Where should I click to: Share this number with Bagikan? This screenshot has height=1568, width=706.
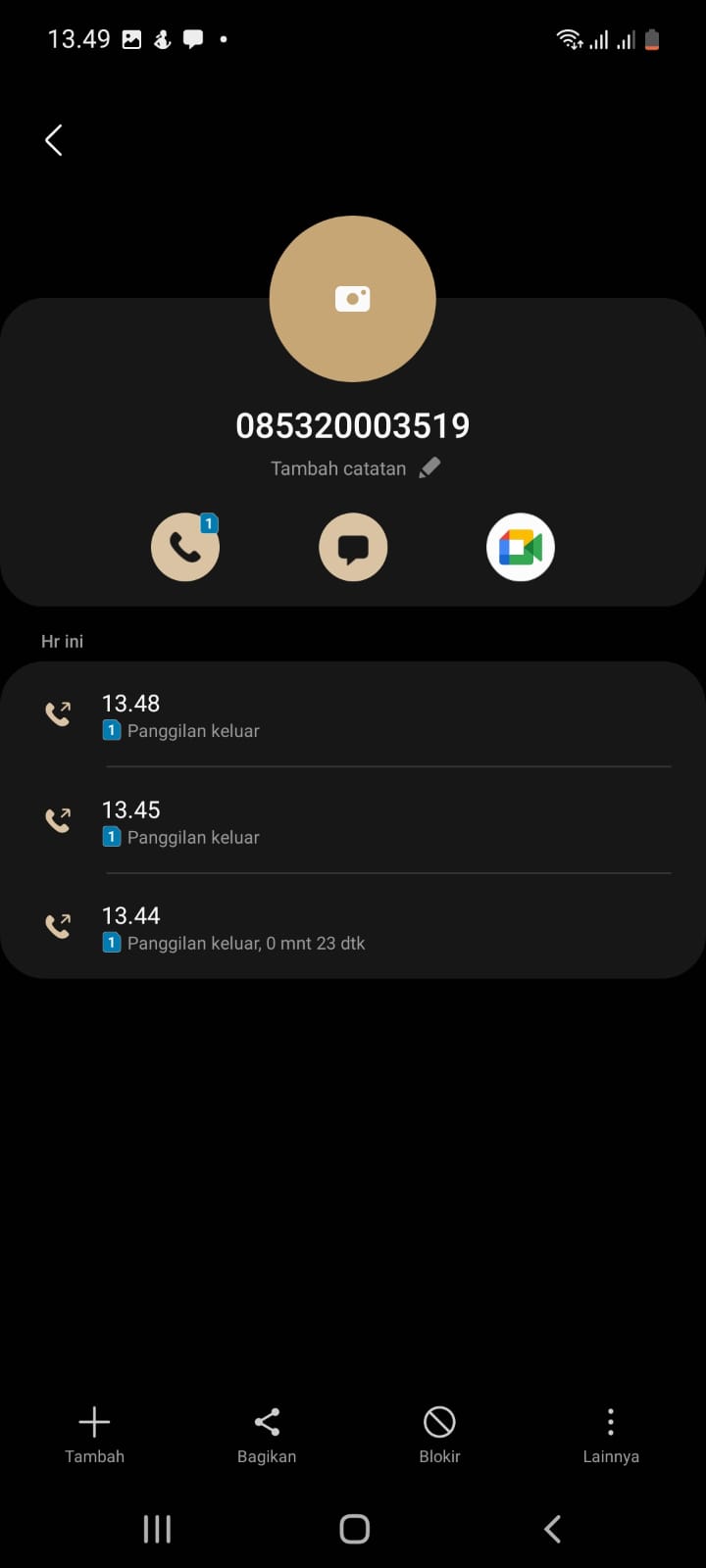[x=267, y=1435]
